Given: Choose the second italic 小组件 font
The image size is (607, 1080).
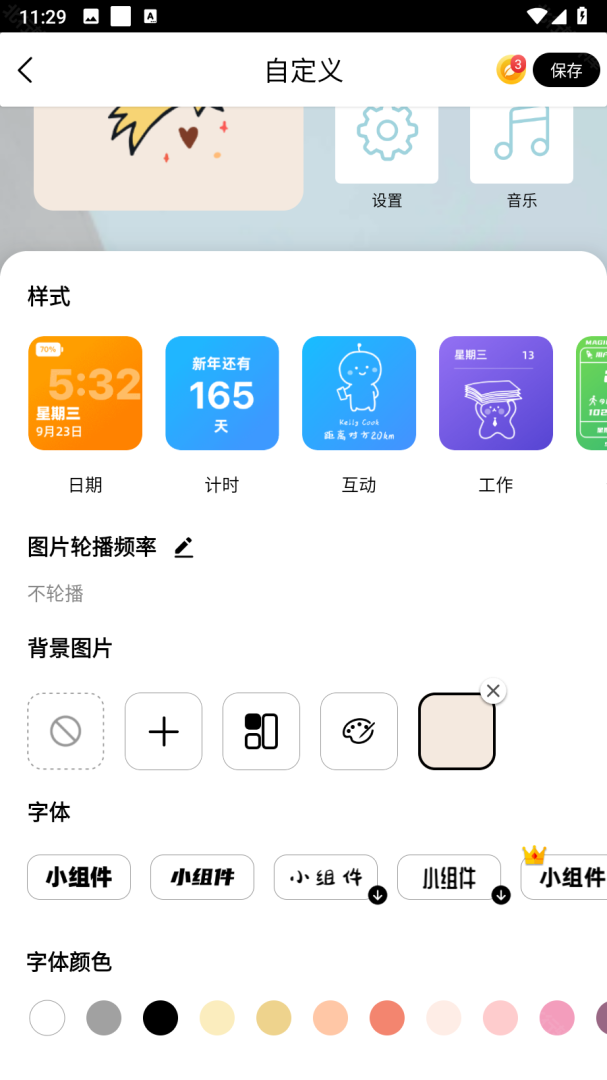Looking at the screenshot, I should (x=202, y=877).
